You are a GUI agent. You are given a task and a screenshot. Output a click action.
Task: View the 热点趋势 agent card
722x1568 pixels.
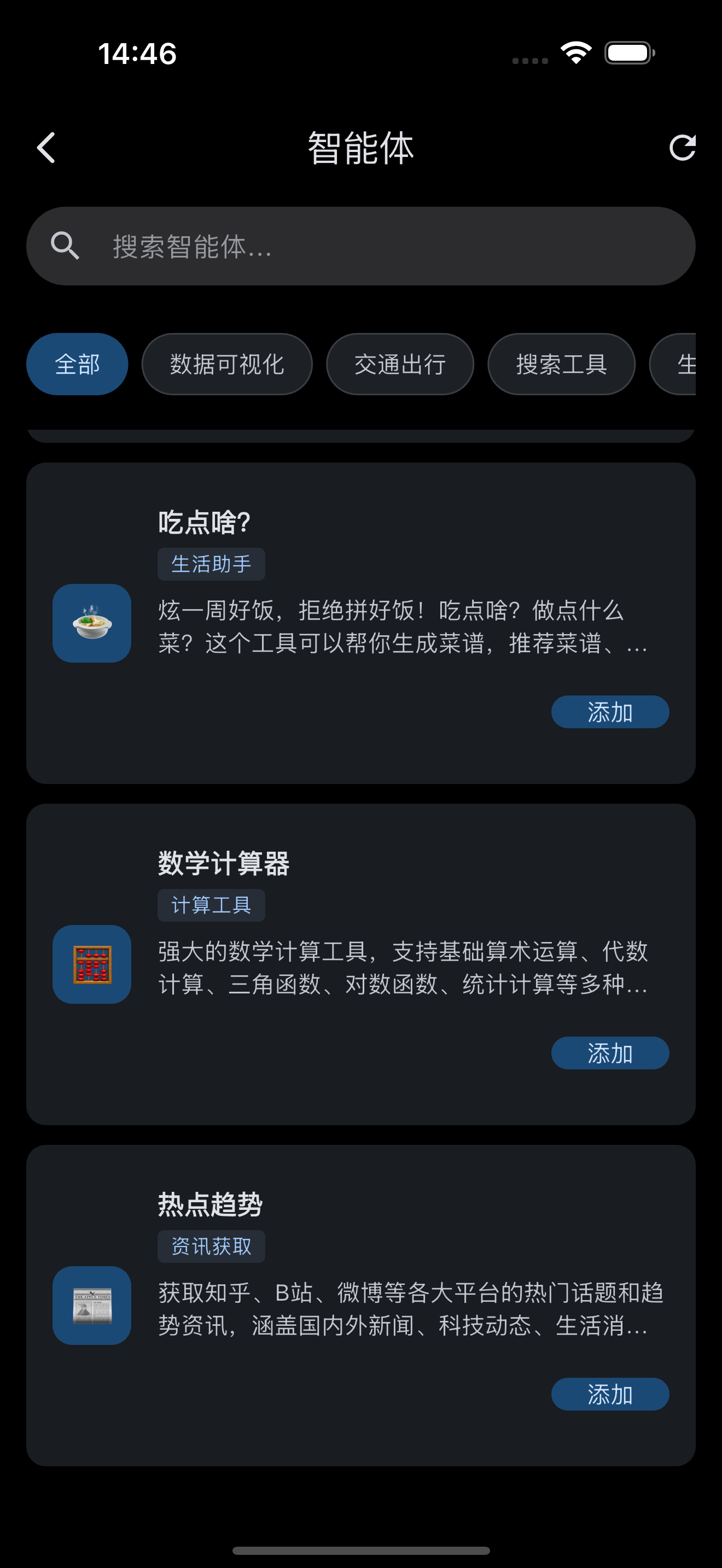[361, 1305]
